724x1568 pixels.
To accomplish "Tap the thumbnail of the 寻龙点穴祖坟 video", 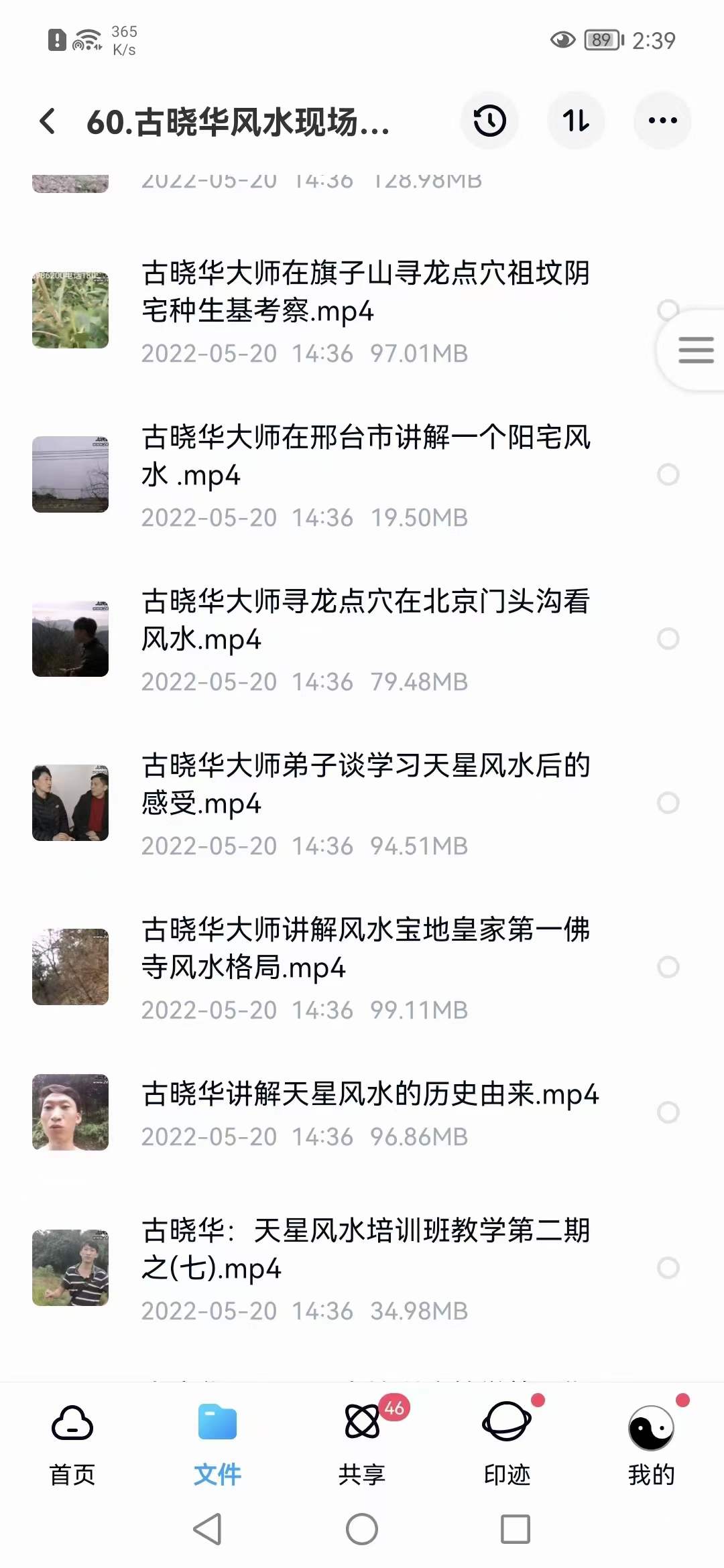I will pyautogui.click(x=70, y=308).
